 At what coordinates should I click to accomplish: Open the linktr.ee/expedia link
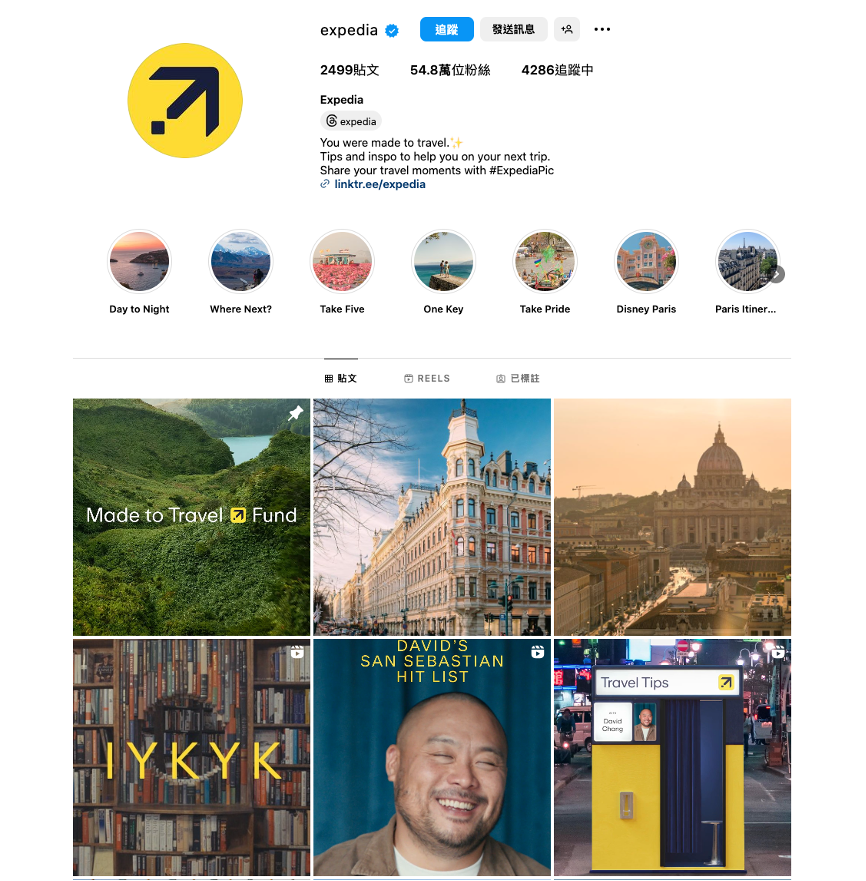(x=379, y=184)
